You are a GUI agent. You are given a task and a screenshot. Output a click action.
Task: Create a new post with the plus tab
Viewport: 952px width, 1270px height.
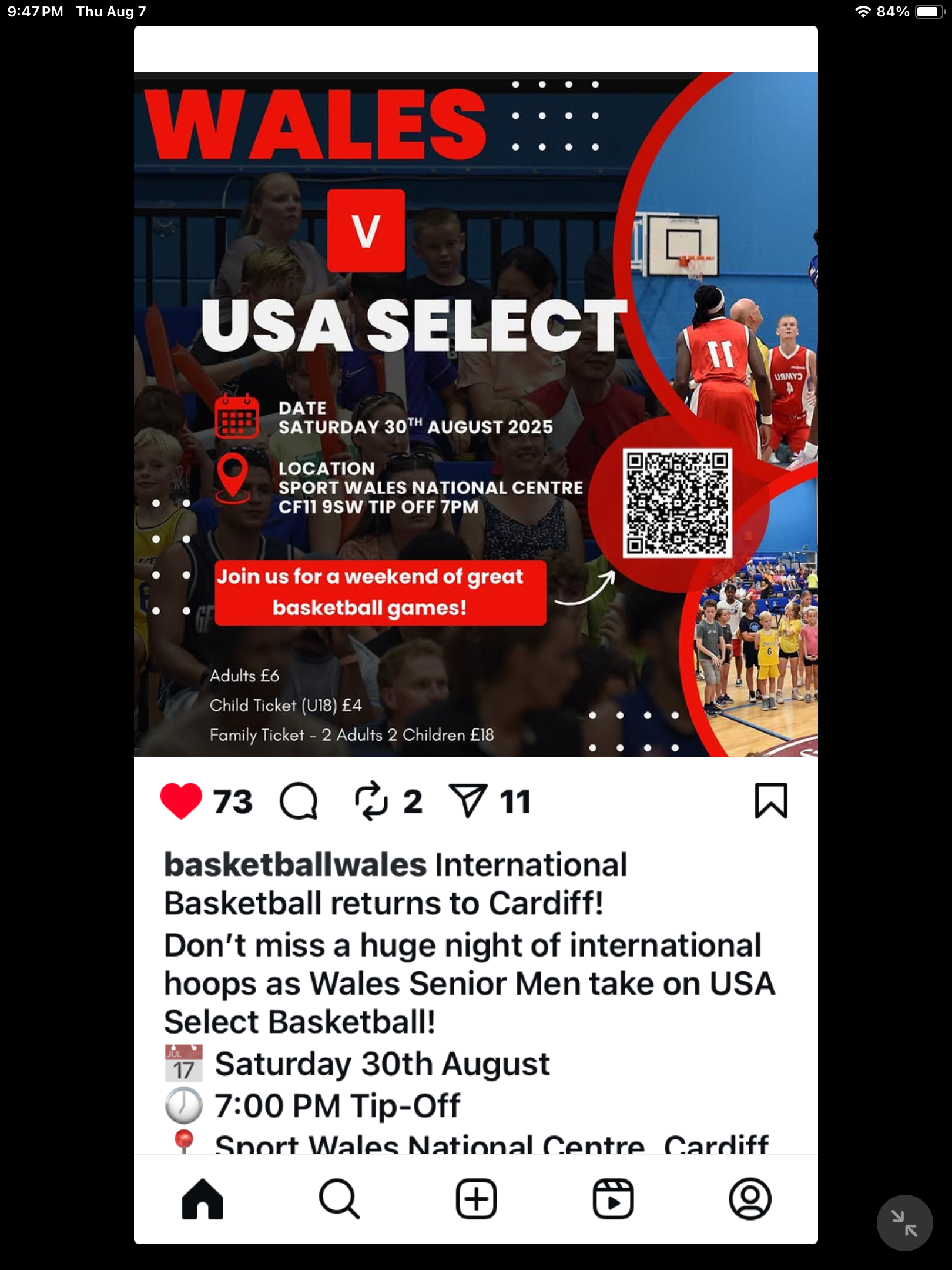476,1199
